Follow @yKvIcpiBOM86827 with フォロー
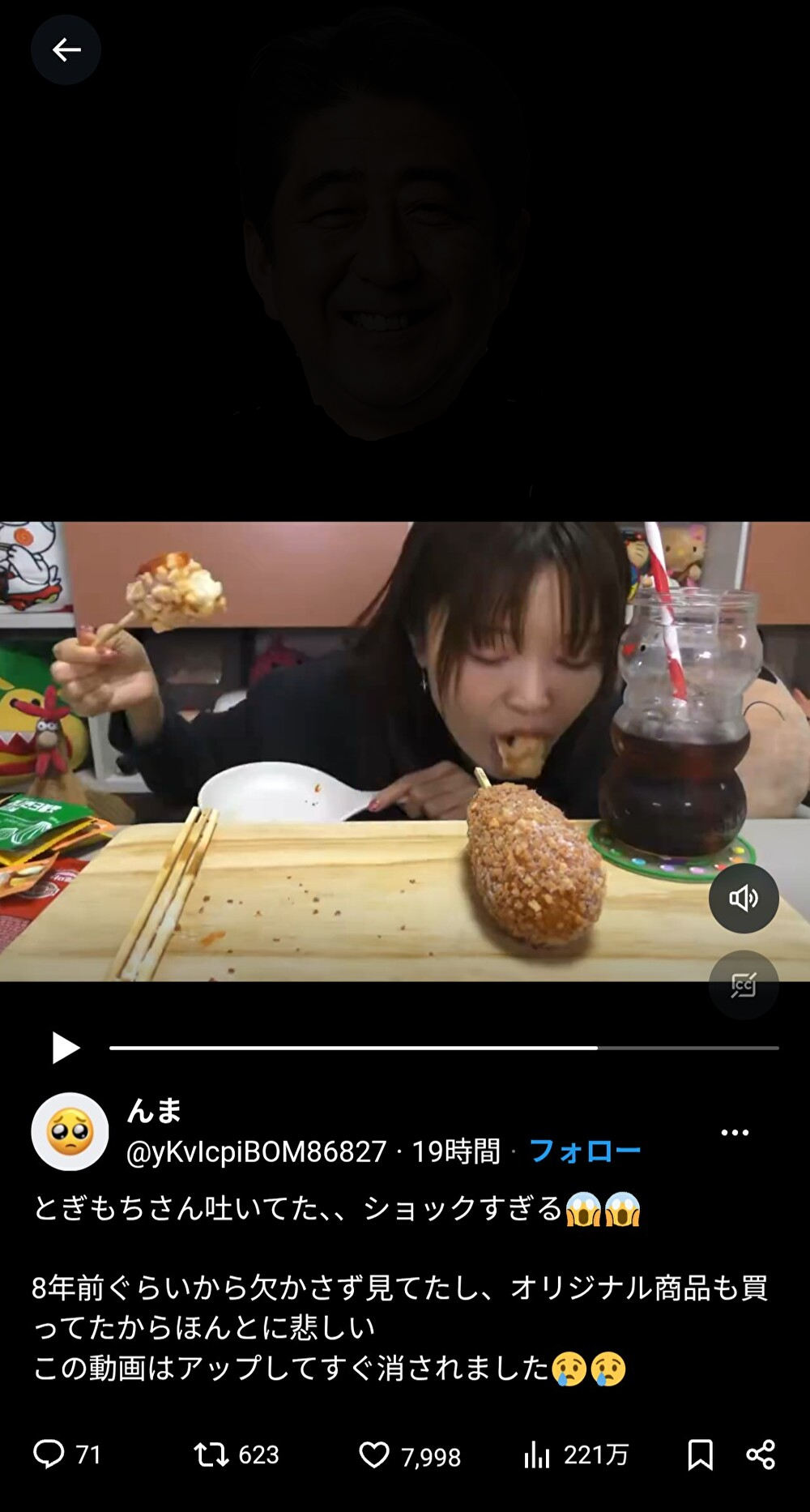This screenshot has width=810, height=1512. [584, 1151]
